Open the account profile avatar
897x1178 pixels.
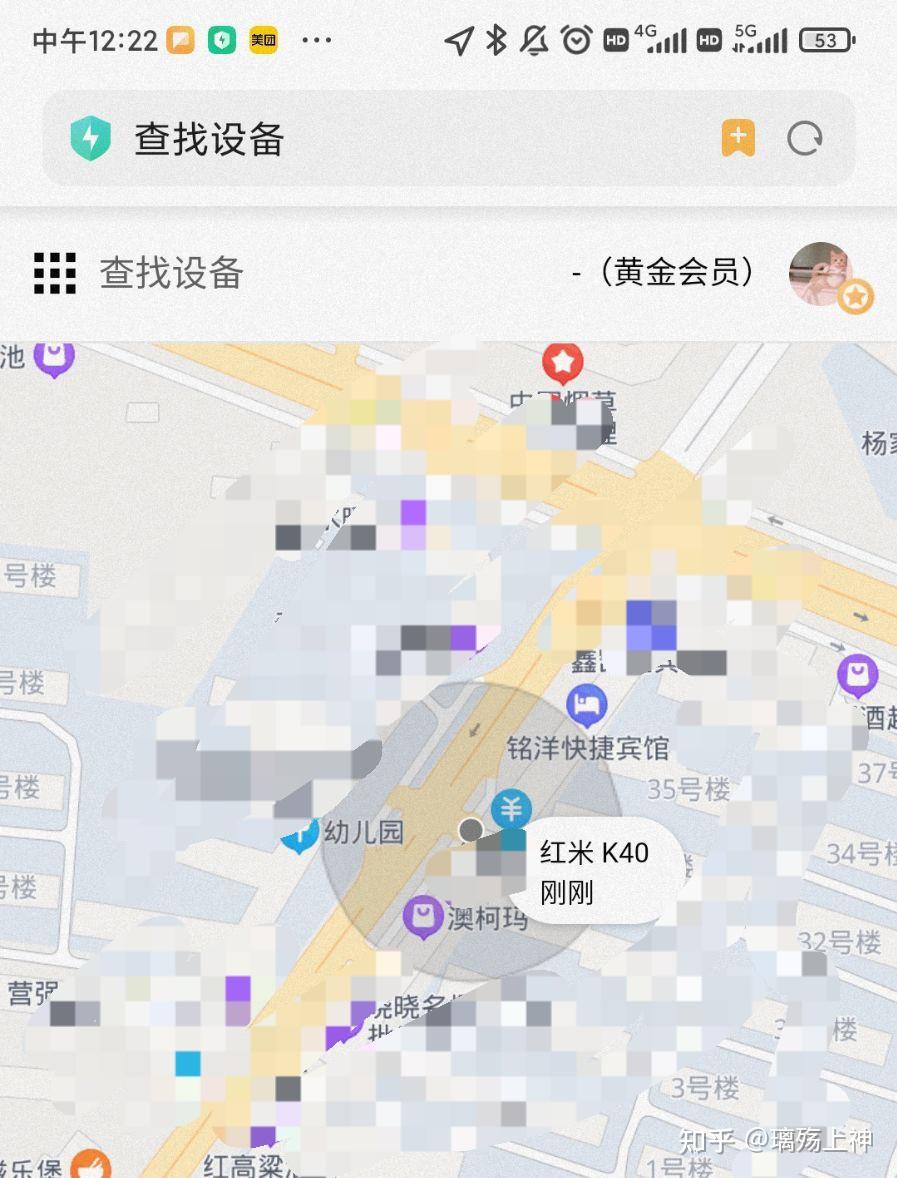(x=822, y=273)
